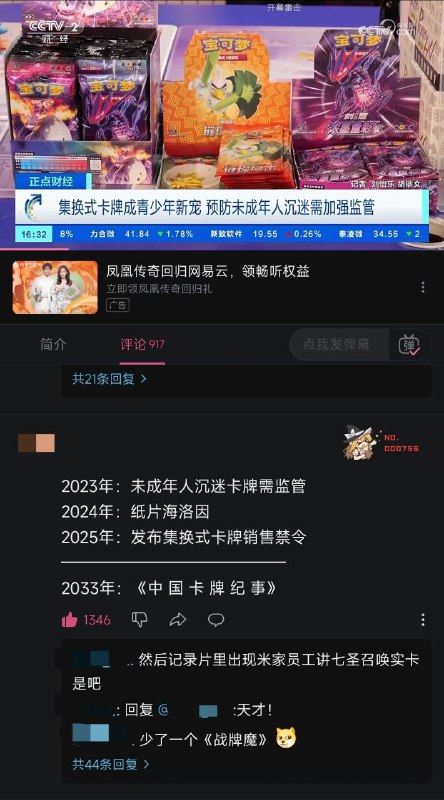Screen dimensions: 444x800
Task: Tap the CCTV video player
Action: (x=222, y=124)
